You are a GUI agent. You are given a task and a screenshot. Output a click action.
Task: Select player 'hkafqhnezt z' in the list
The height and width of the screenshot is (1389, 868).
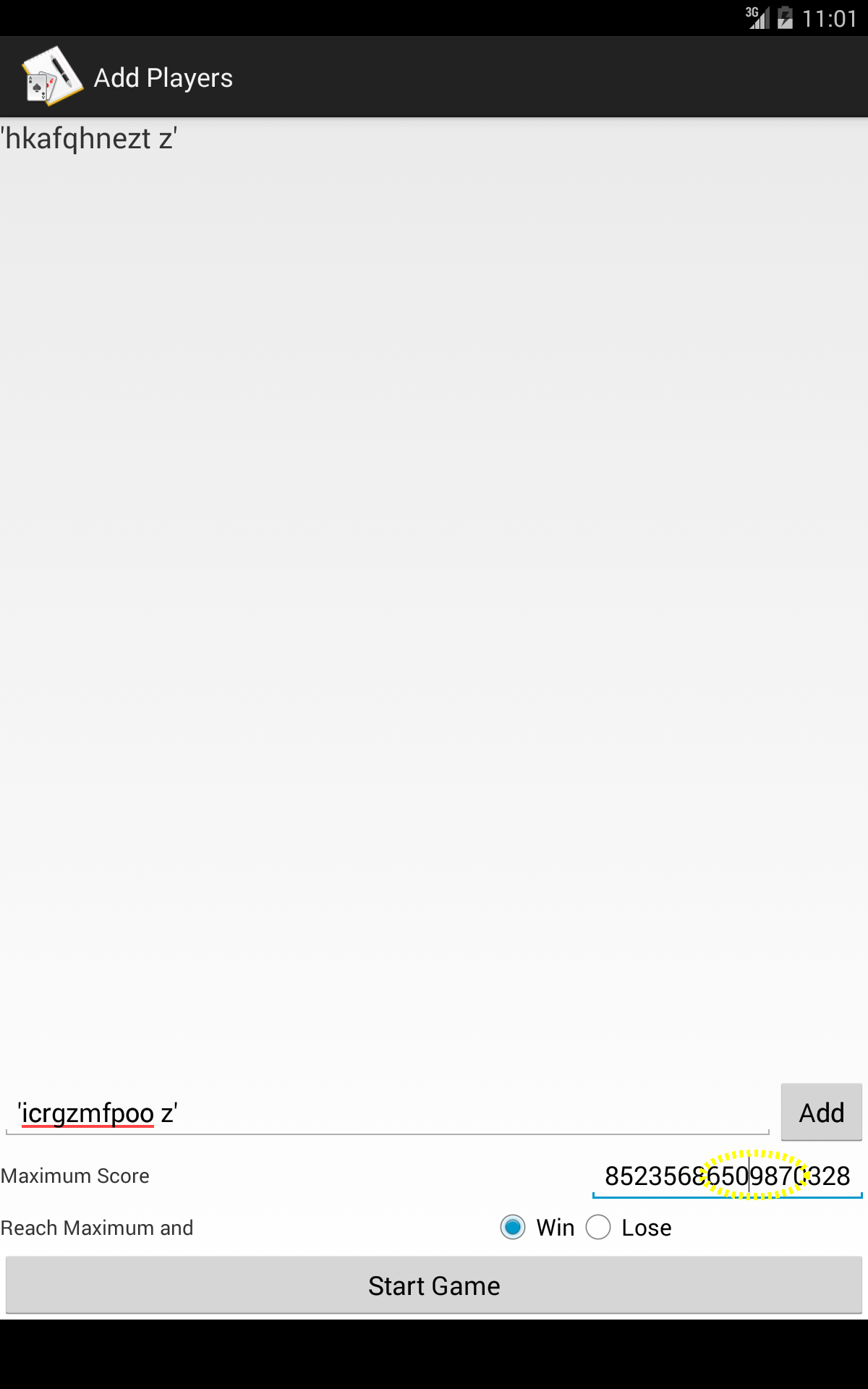click(x=89, y=139)
